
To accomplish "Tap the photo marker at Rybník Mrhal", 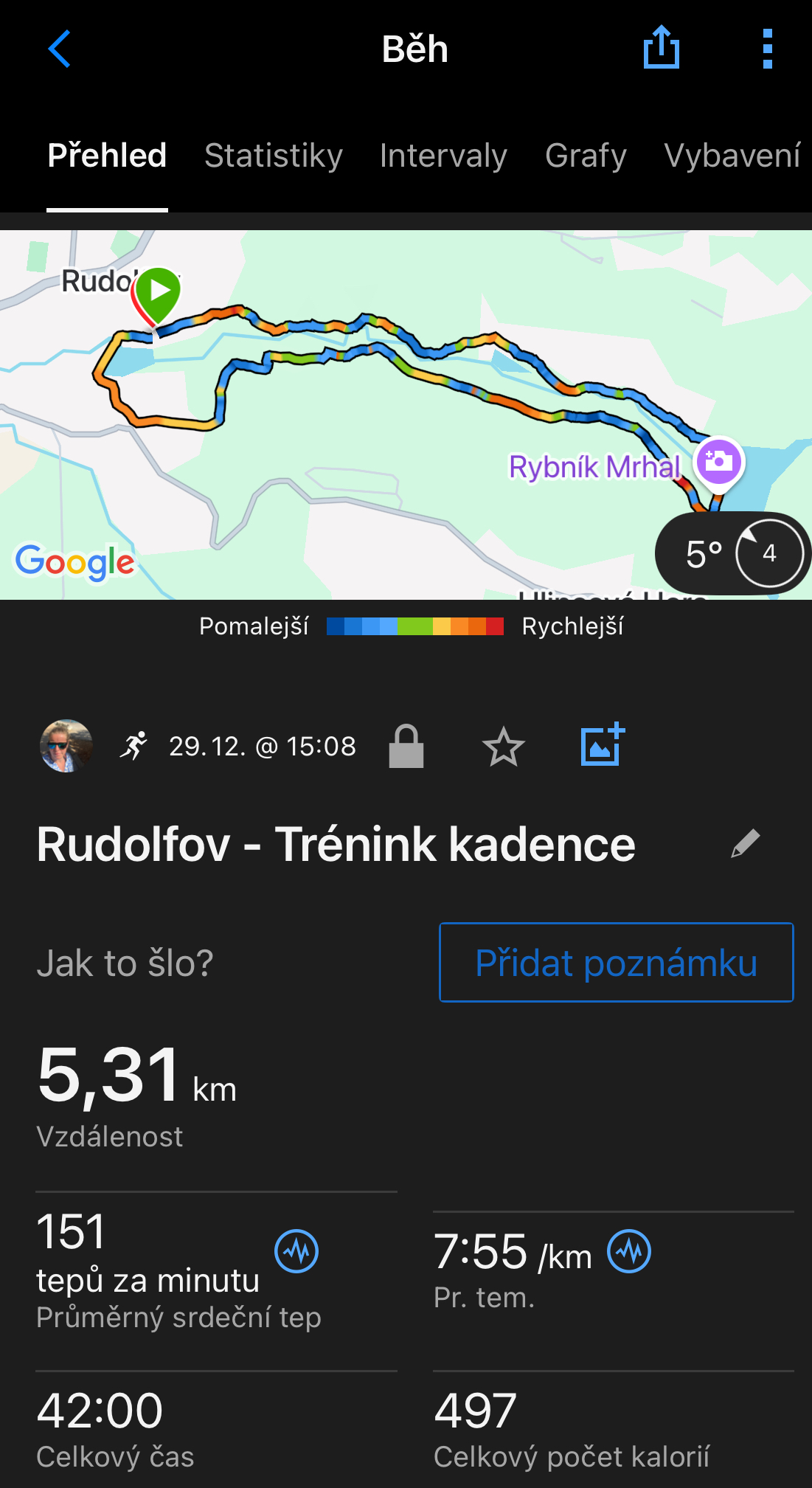I will pos(719,463).
